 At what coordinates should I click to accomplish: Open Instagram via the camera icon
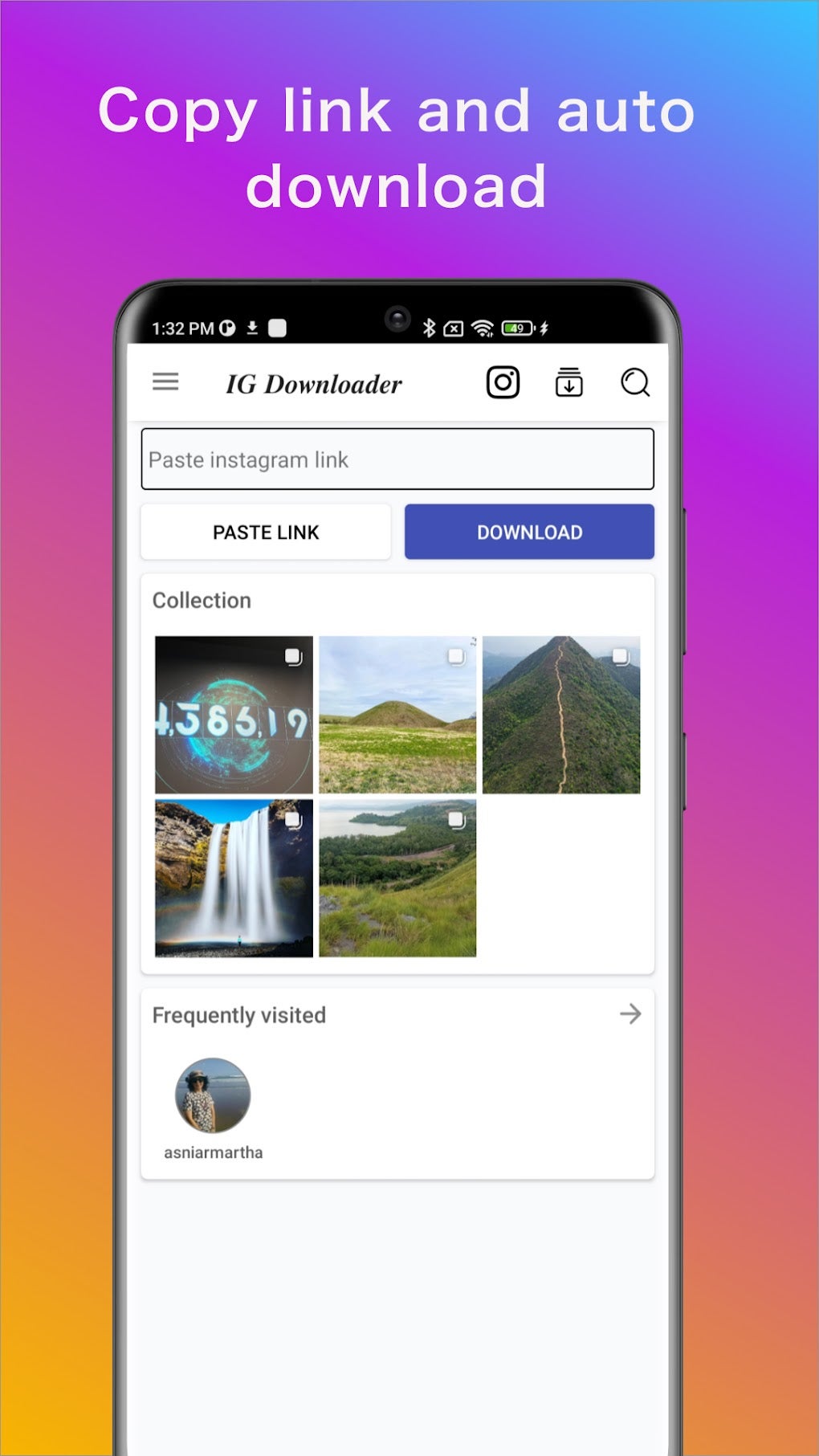tap(502, 382)
